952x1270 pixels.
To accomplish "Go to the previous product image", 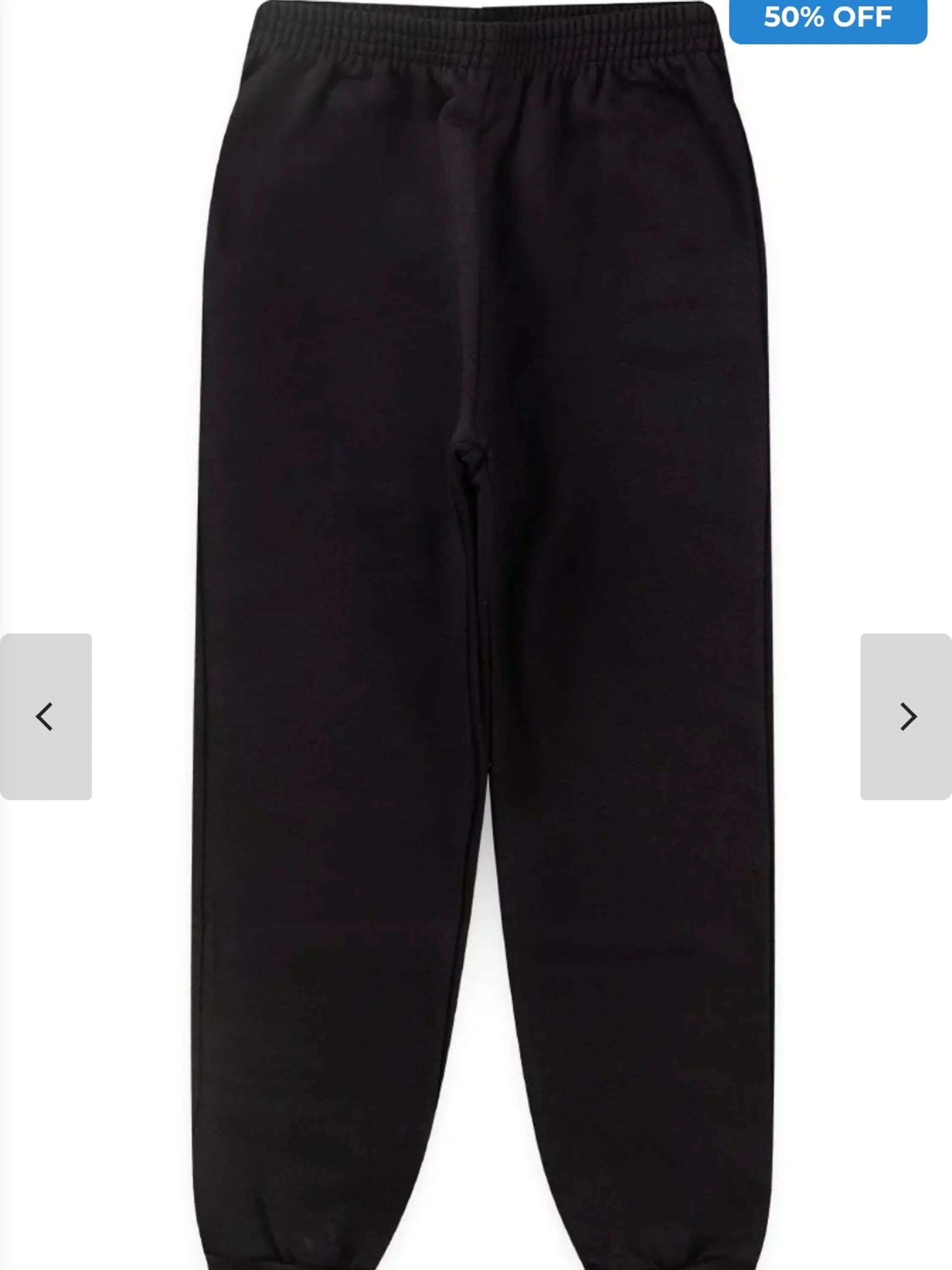I will [x=45, y=716].
